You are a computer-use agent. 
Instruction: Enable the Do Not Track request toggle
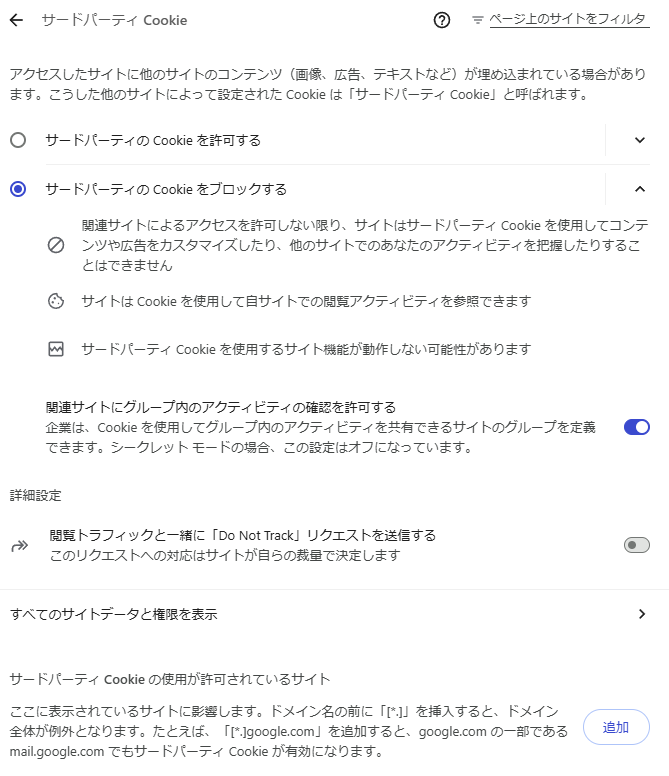pos(636,545)
